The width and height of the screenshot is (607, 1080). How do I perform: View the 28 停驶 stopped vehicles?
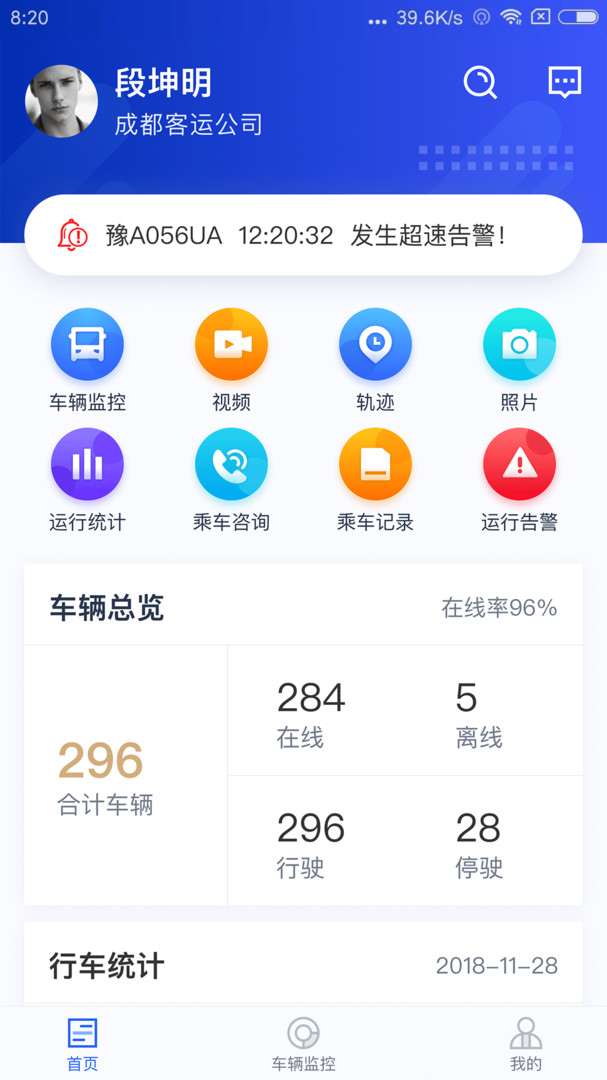pyautogui.click(x=478, y=842)
